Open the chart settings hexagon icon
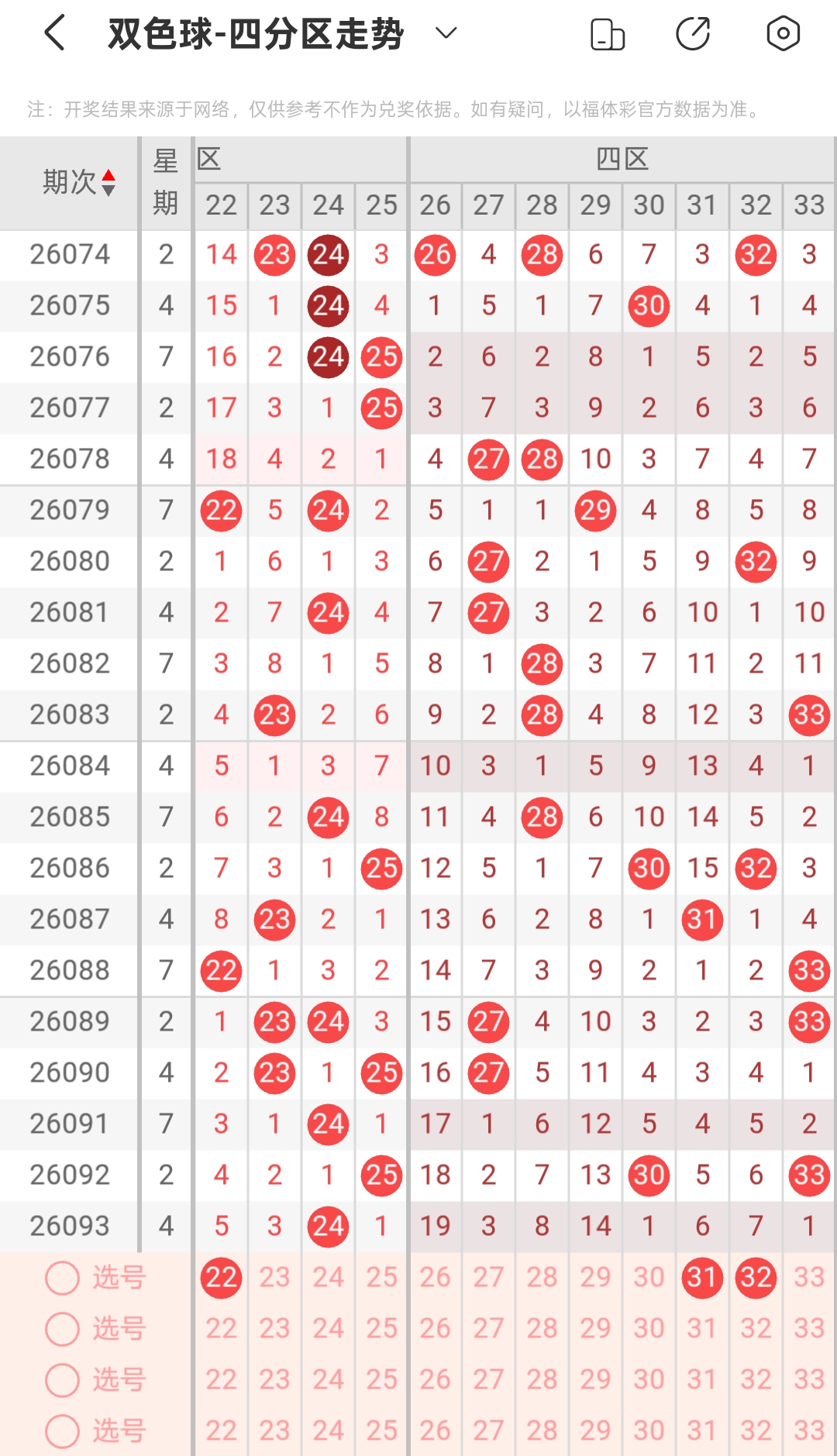 click(783, 34)
